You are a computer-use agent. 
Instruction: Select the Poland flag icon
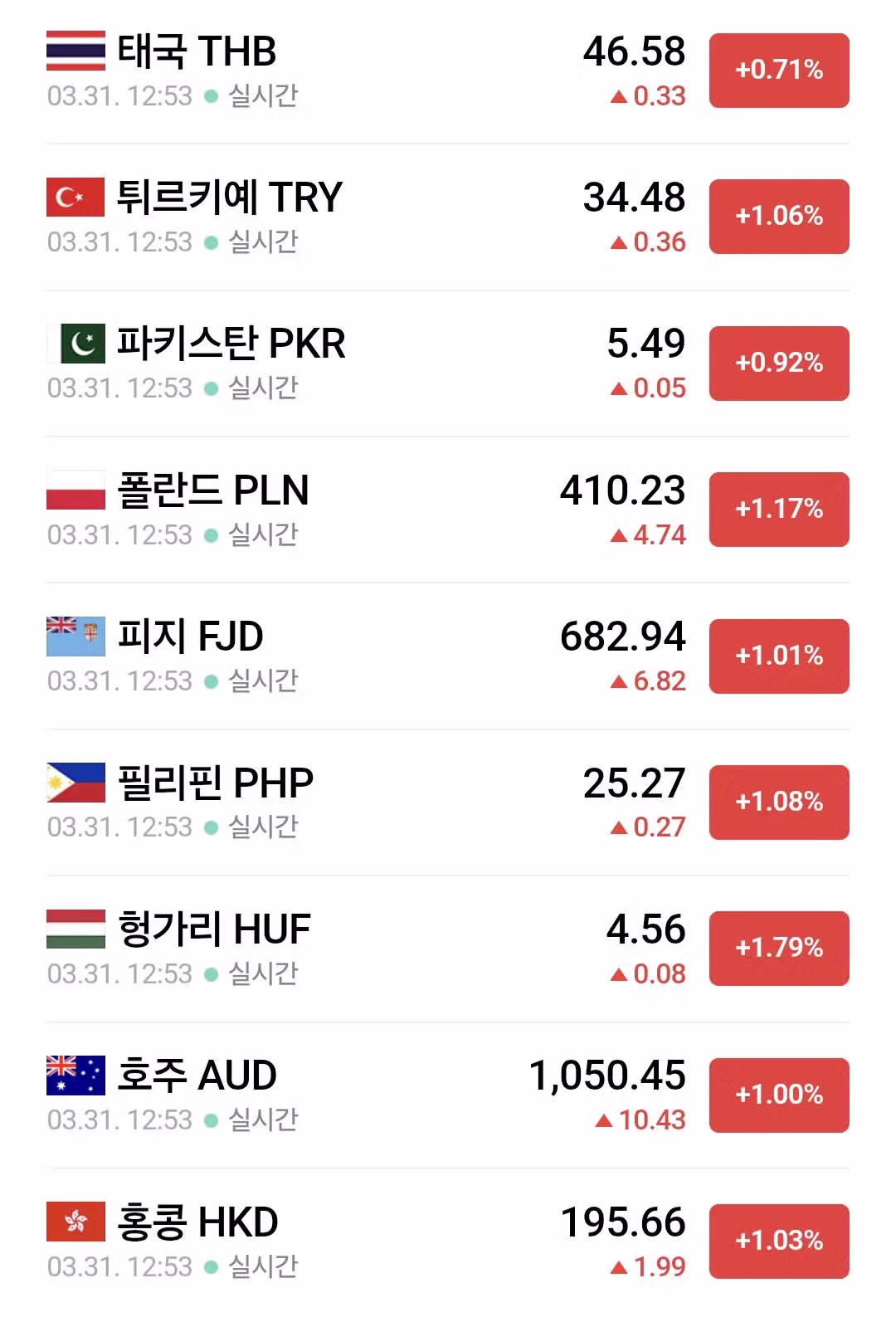click(75, 490)
